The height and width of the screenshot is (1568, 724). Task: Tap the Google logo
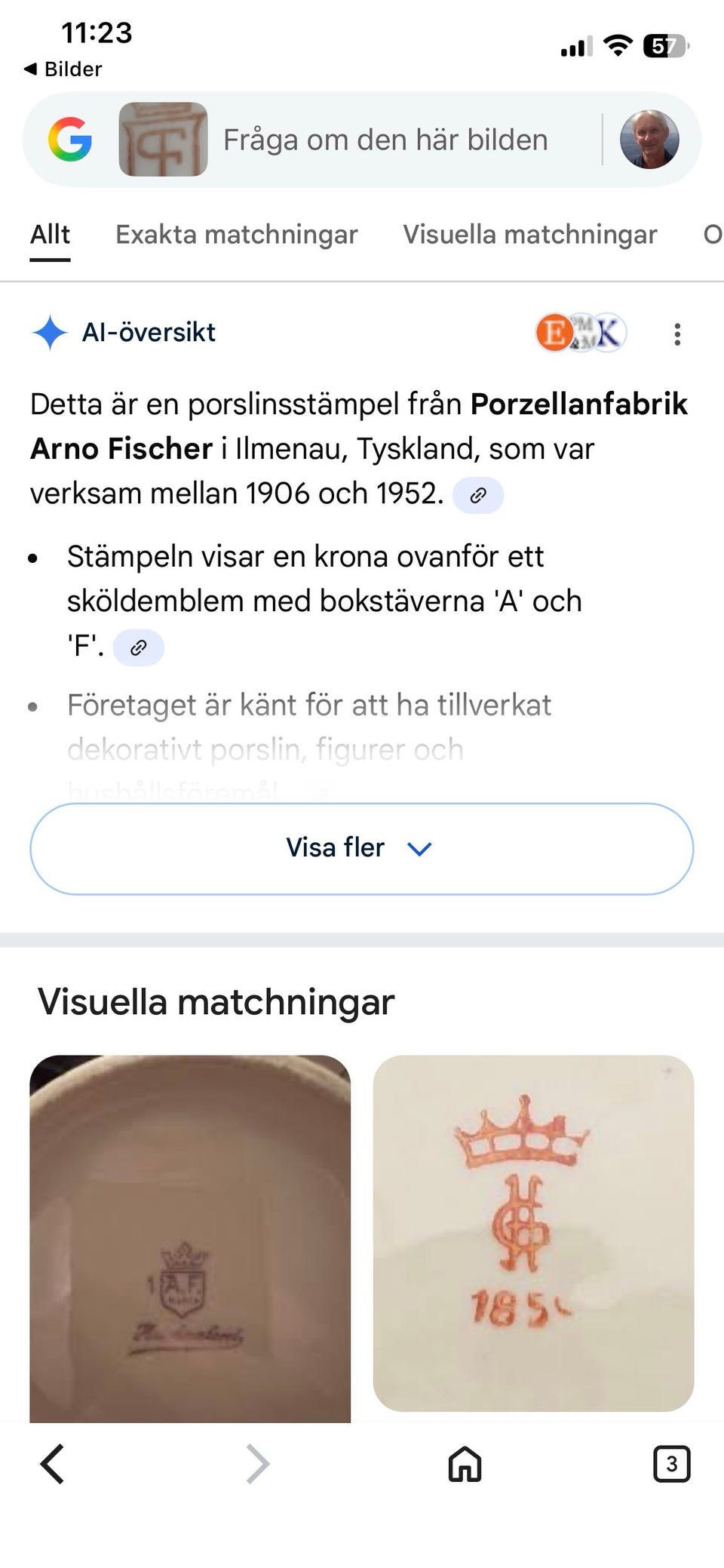coord(70,140)
